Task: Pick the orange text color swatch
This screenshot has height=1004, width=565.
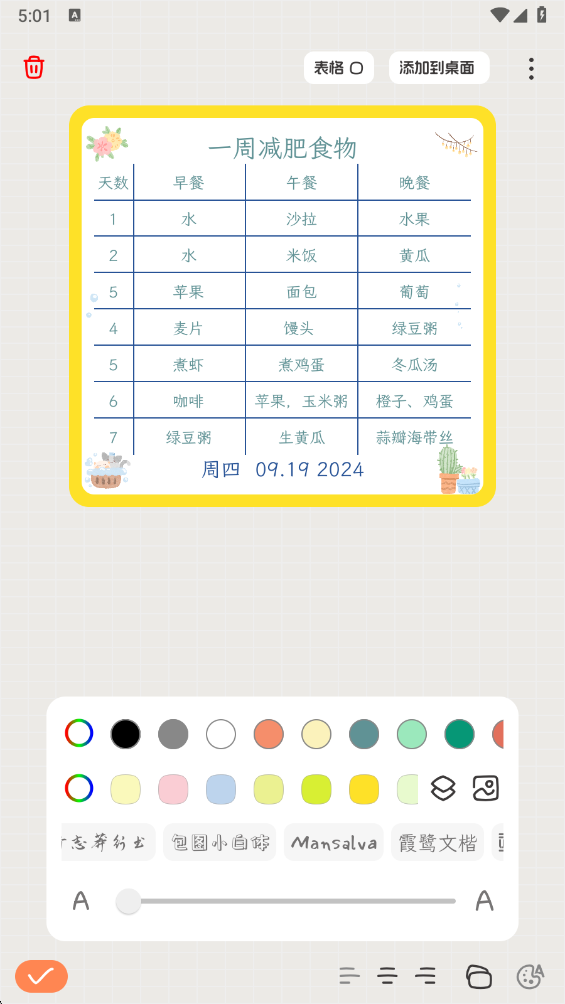Action: click(268, 734)
